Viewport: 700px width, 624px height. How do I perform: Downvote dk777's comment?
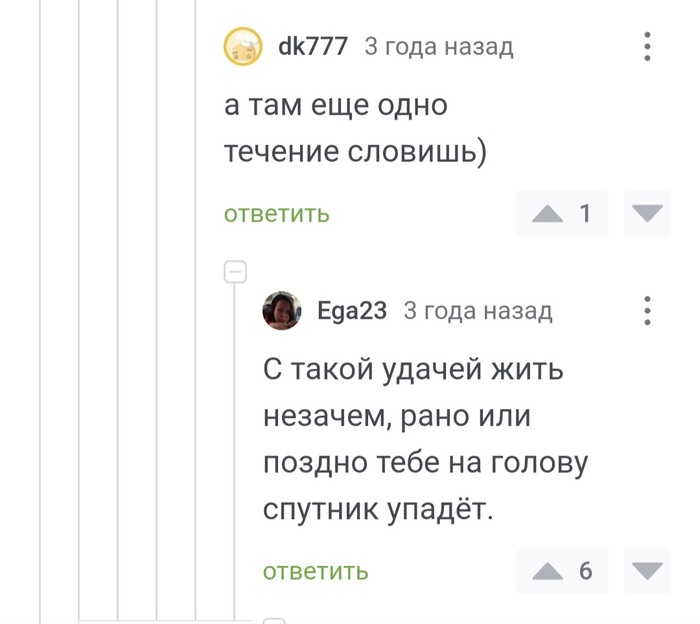click(647, 214)
